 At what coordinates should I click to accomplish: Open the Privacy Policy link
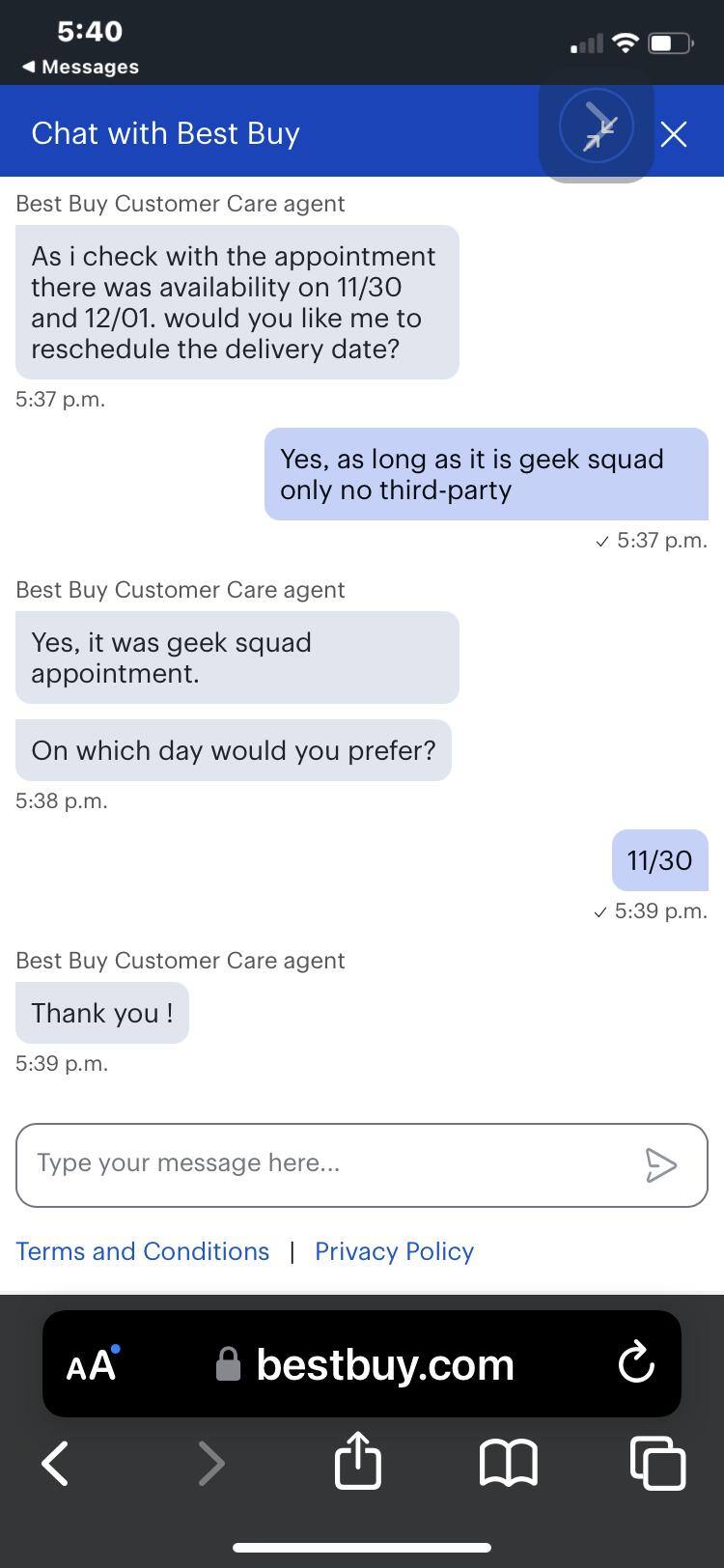point(393,1250)
